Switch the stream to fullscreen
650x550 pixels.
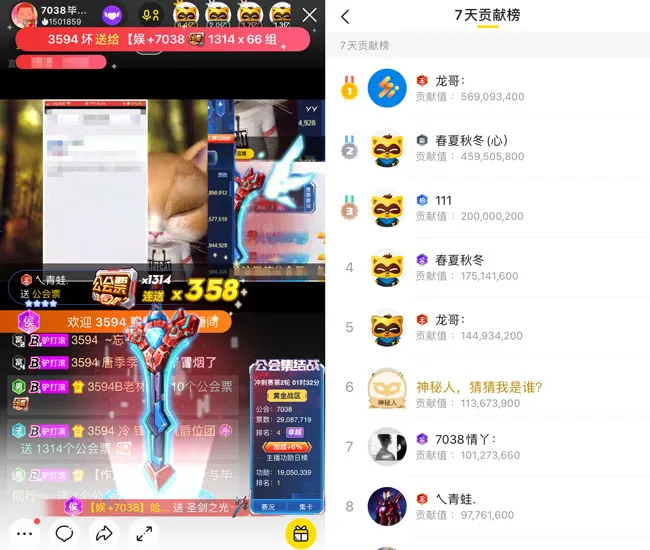[x=144, y=534]
